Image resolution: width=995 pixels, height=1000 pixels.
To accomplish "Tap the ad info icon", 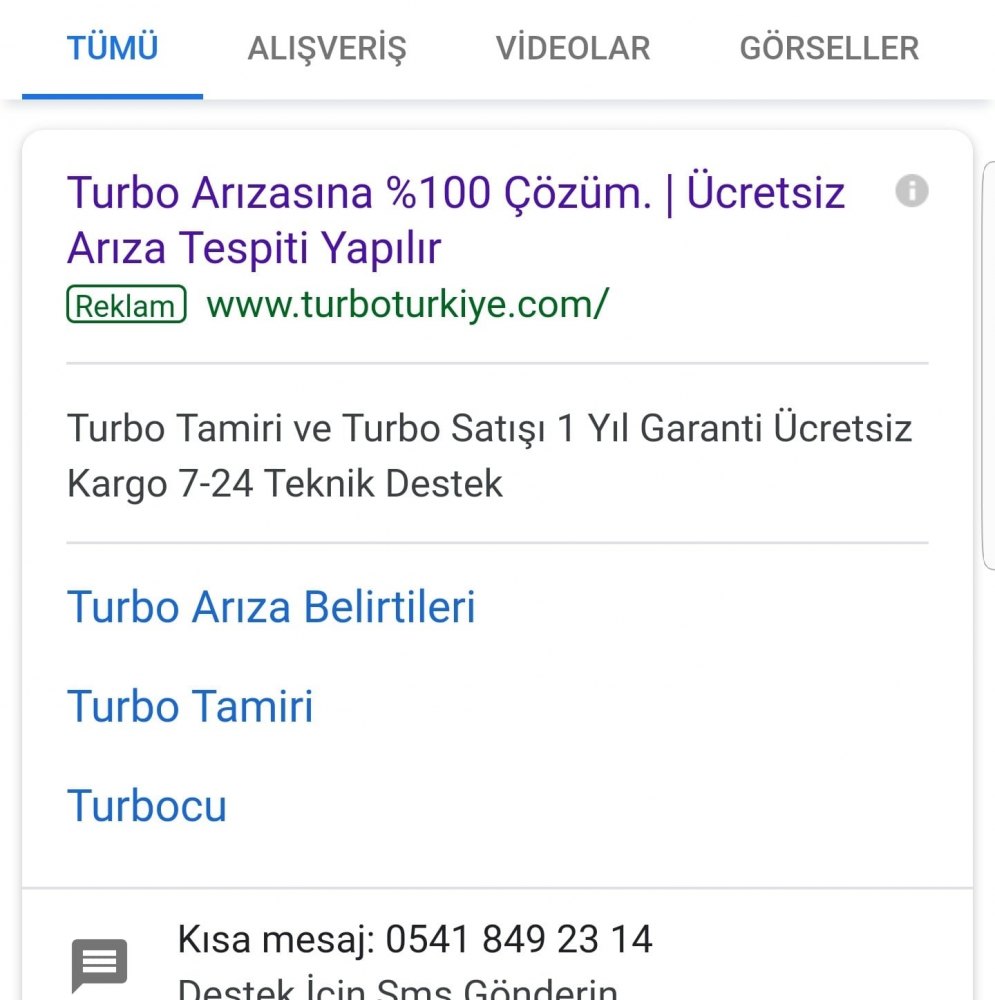I will (x=911, y=190).
